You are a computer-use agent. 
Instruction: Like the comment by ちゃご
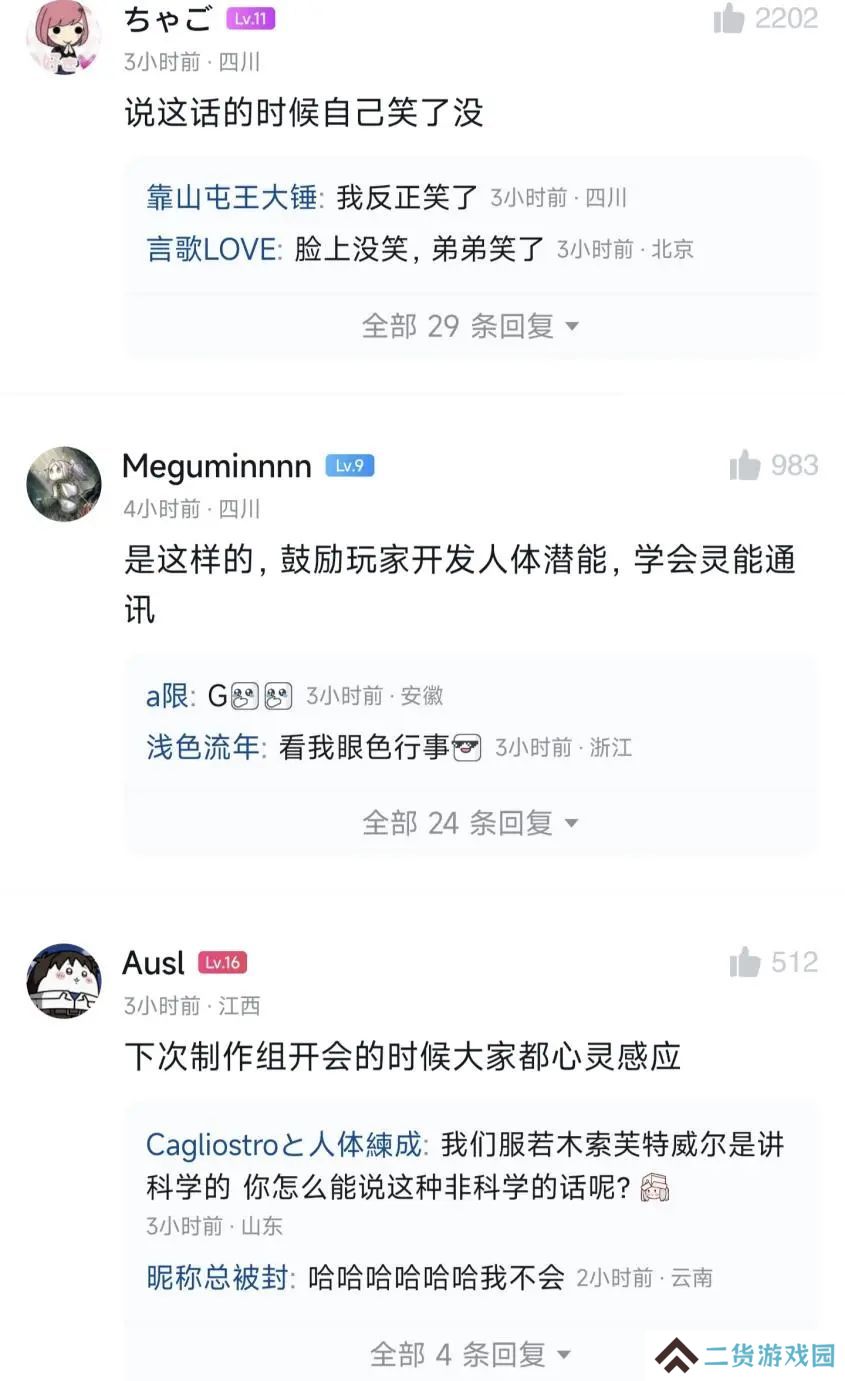pos(730,18)
